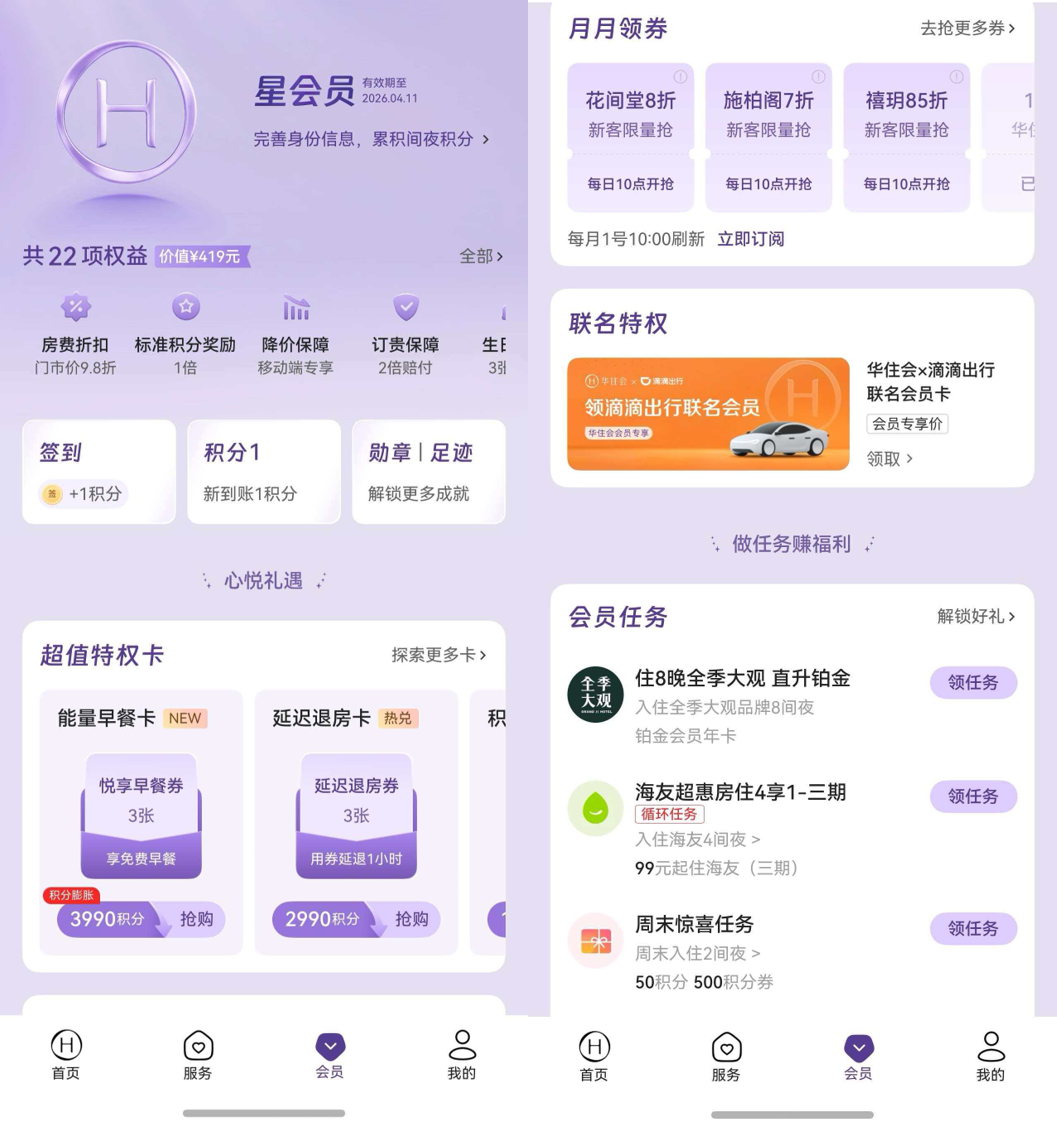1057x1127 pixels.
Task: Tap 领任务 for 海友超惠房住4享1
Action: coord(973,797)
